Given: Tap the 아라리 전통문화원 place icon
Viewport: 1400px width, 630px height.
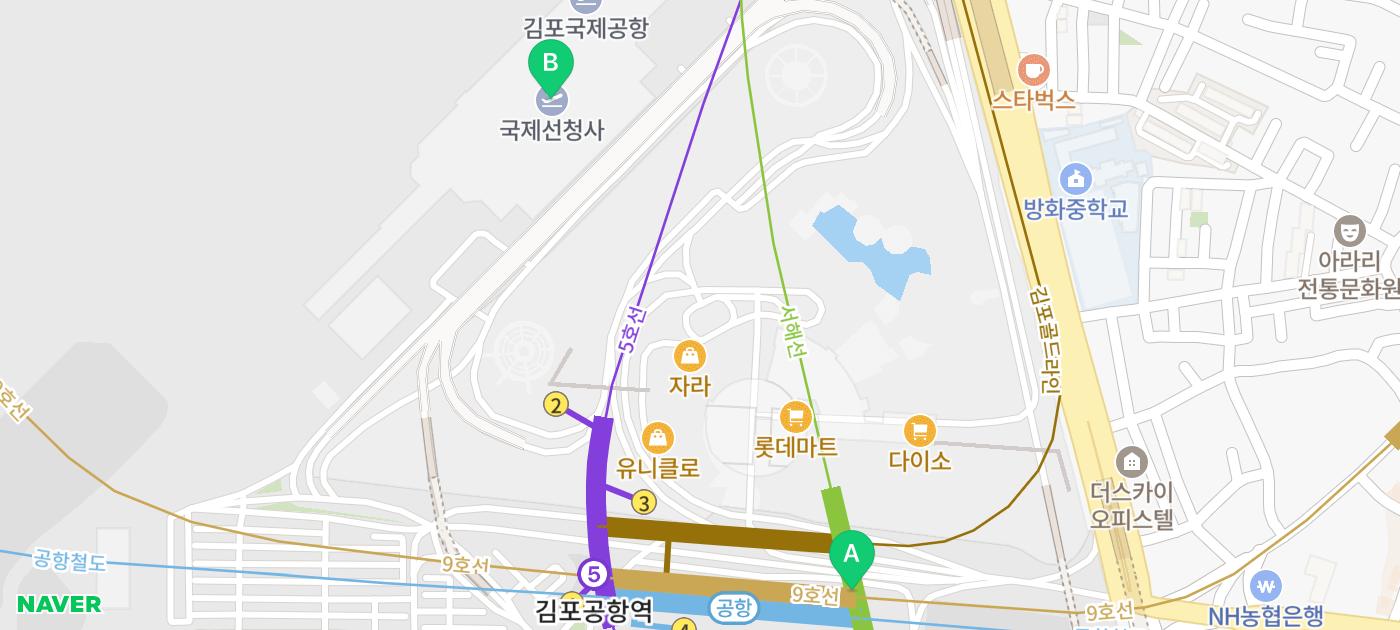Looking at the screenshot, I should [x=1350, y=231].
